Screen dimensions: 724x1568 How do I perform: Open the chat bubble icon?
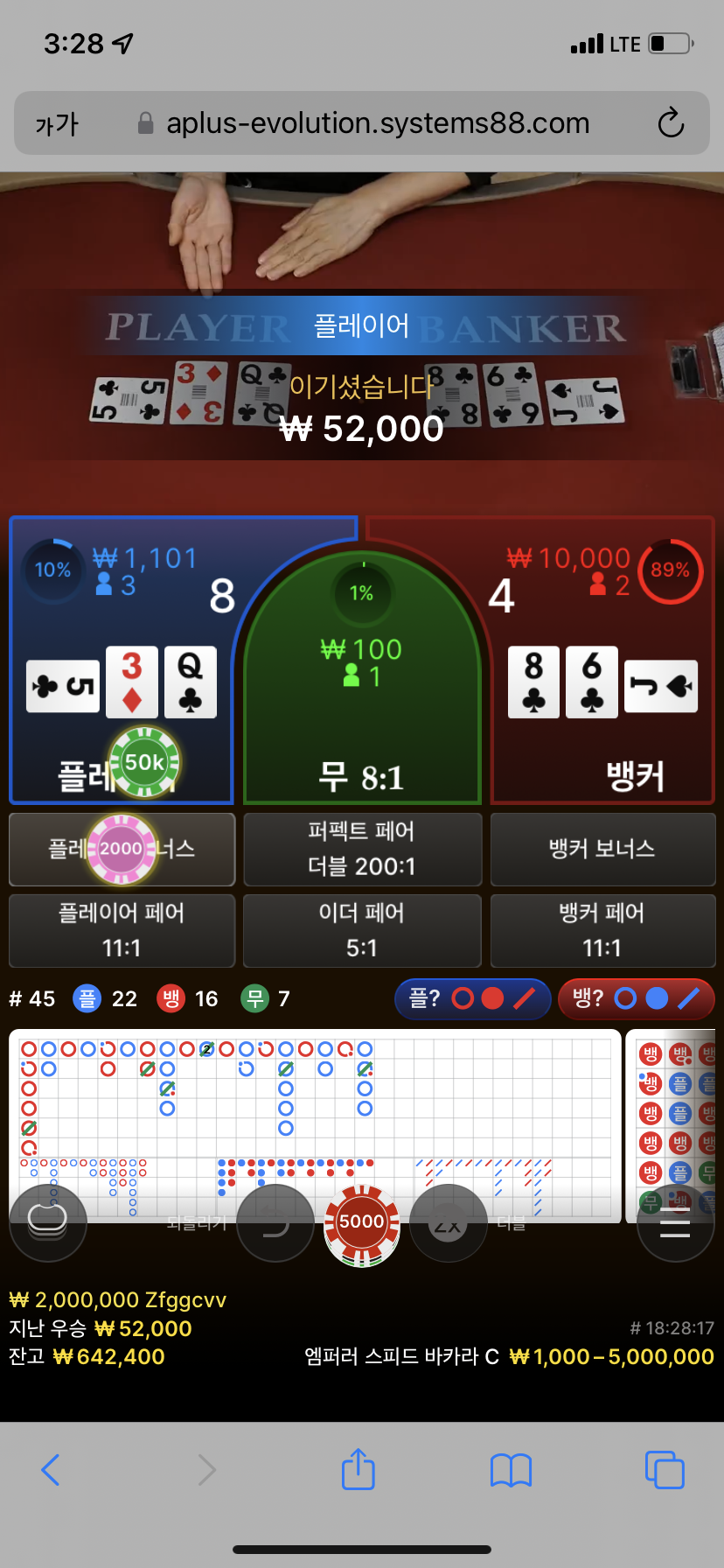48,1223
